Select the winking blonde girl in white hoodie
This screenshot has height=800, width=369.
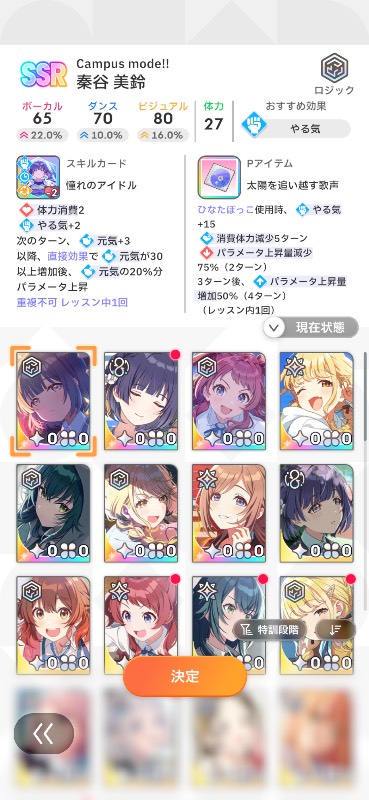click(316, 401)
